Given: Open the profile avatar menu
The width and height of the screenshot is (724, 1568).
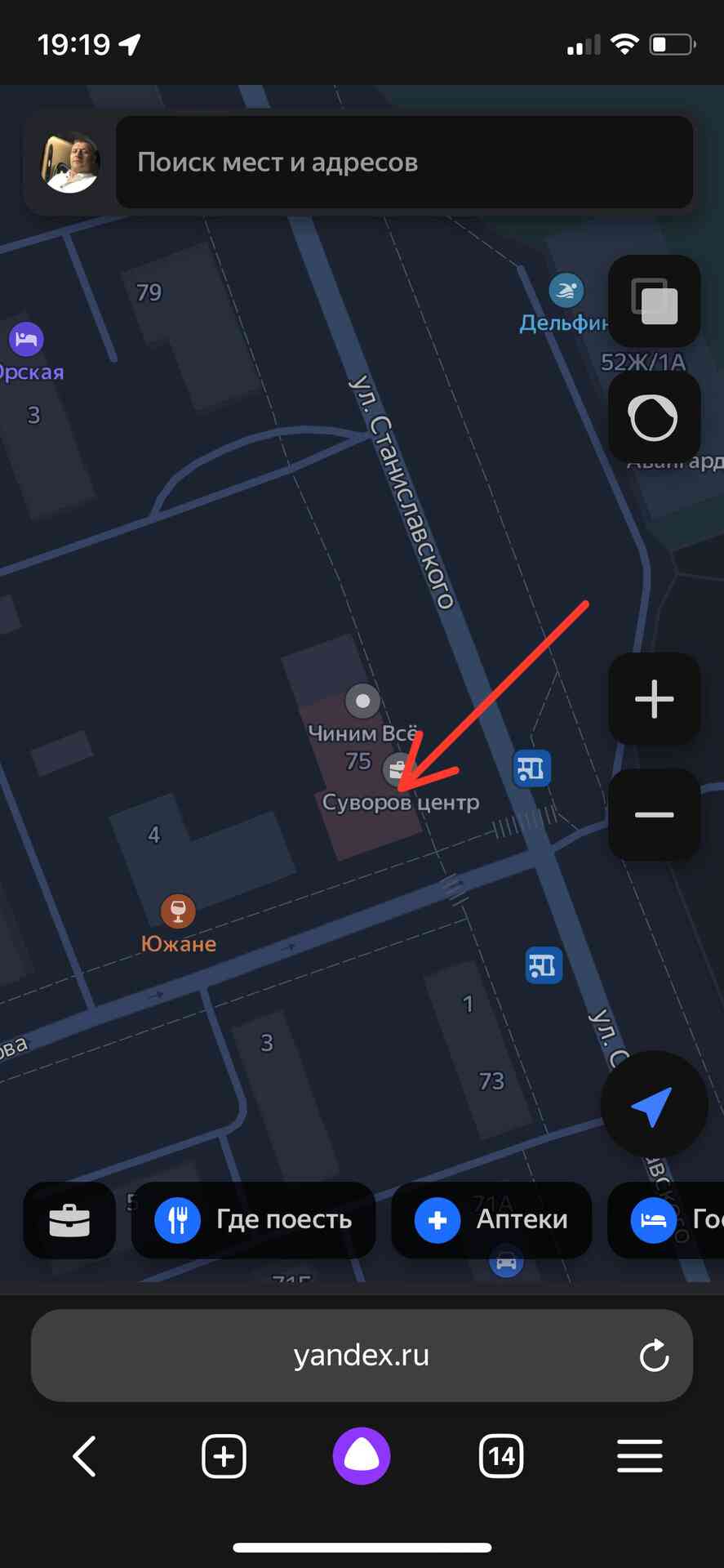Looking at the screenshot, I should pos(71,163).
